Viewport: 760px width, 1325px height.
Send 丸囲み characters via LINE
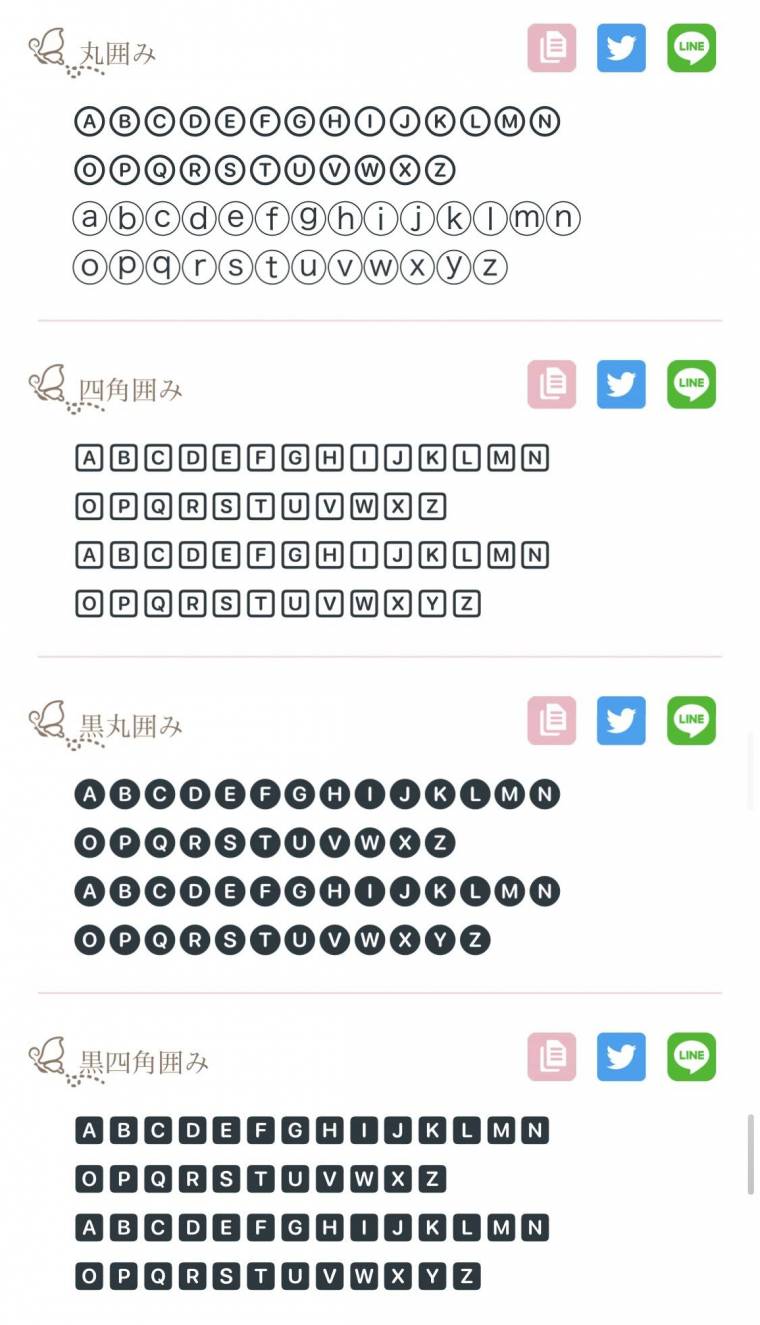(x=691, y=48)
